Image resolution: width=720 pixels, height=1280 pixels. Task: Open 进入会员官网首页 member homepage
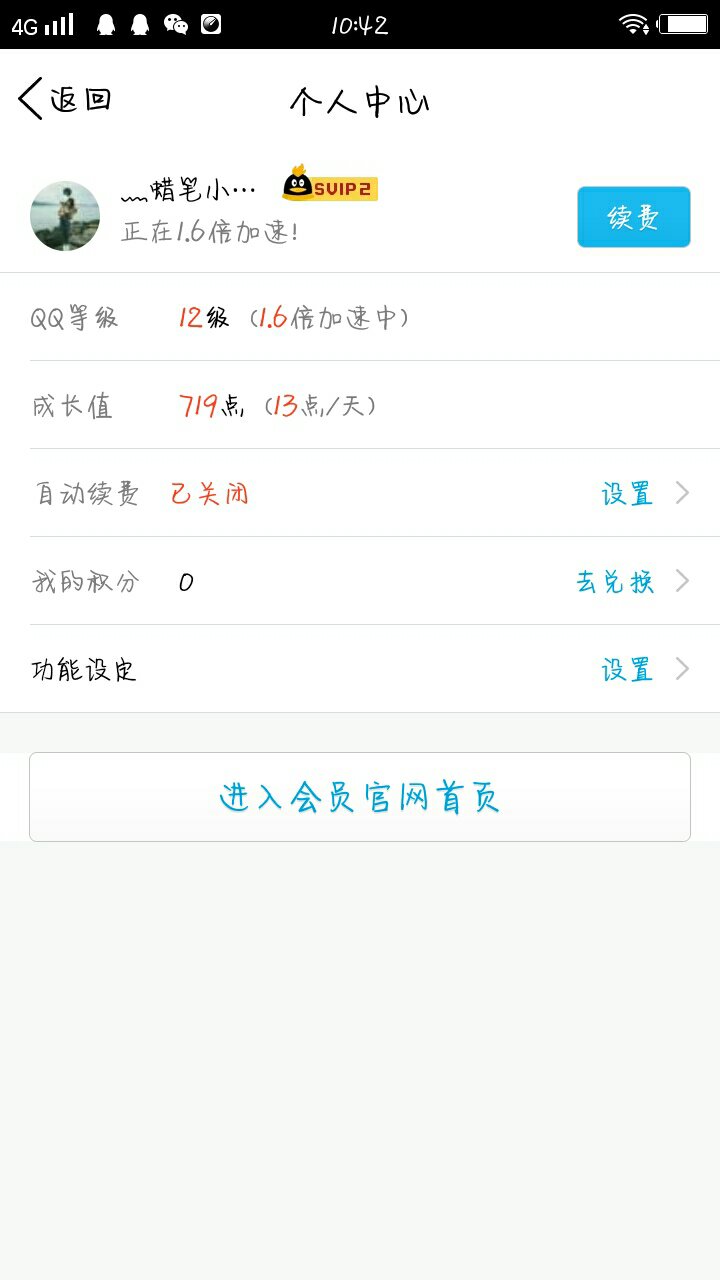pyautogui.click(x=360, y=796)
